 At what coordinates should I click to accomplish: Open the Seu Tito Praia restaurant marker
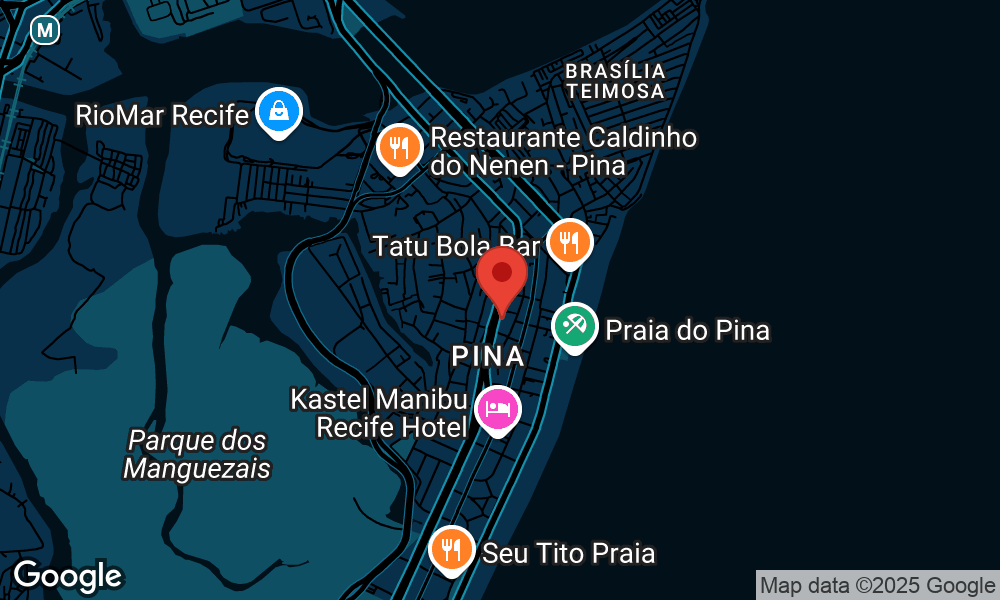coord(451,549)
